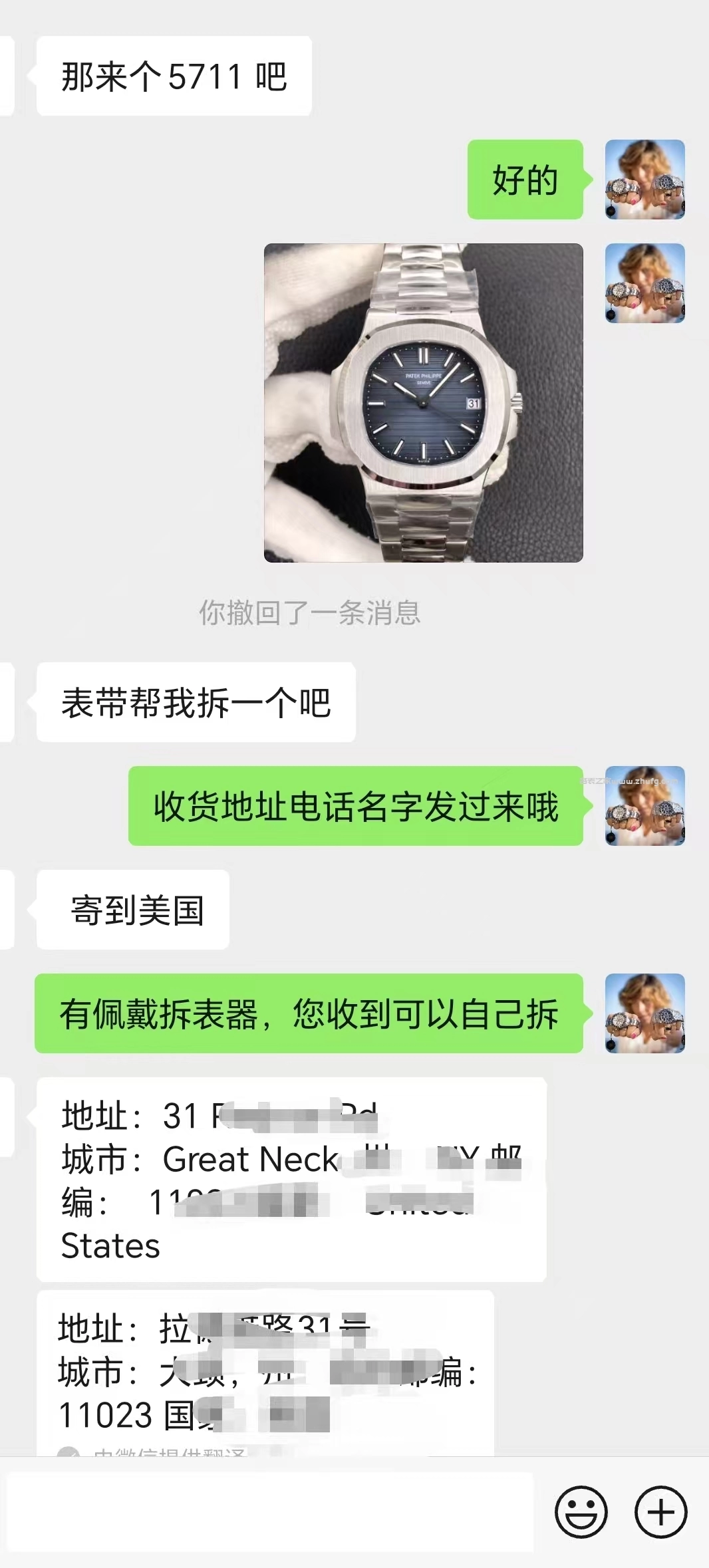Tap the message input field
Screen dimensions: 709x1568
point(269,1512)
